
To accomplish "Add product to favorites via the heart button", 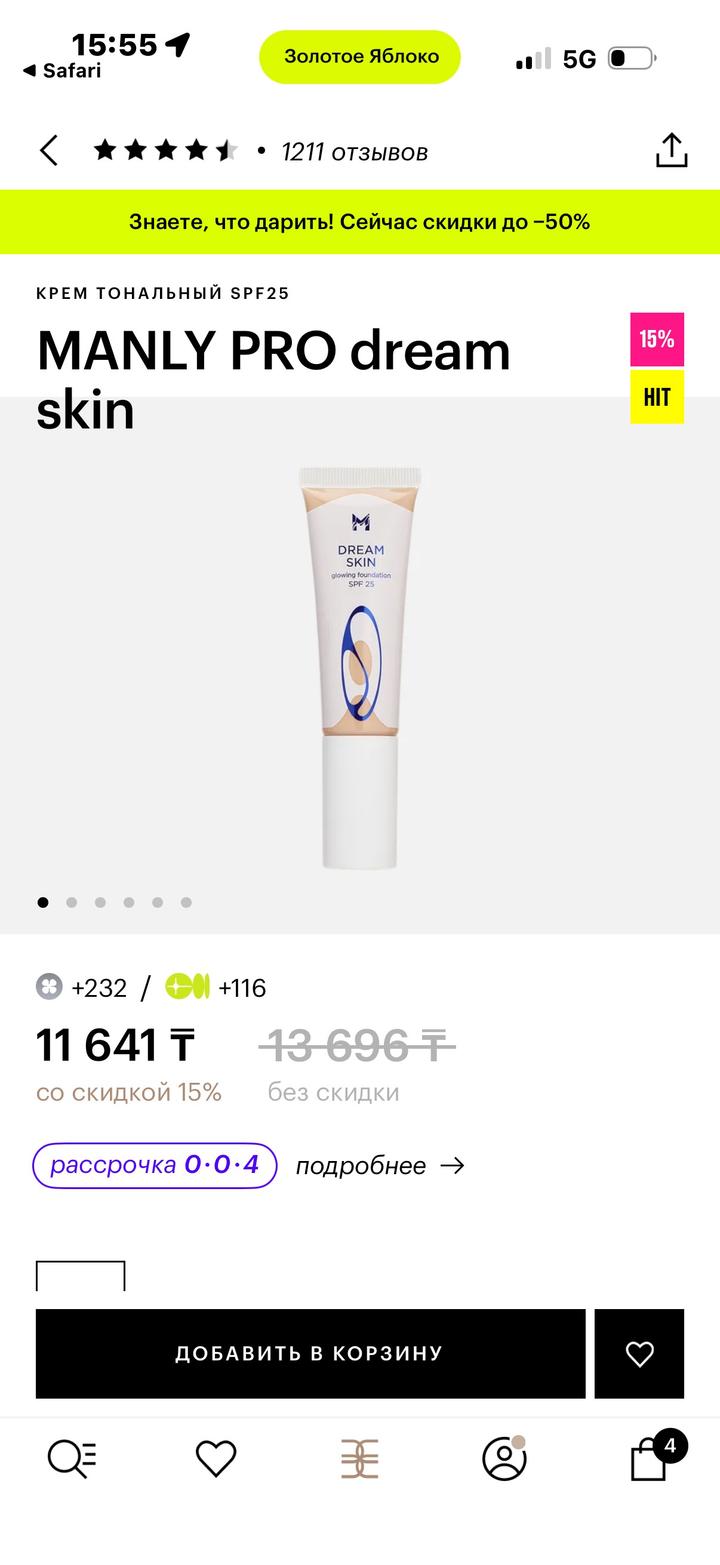I will click(x=639, y=1353).
